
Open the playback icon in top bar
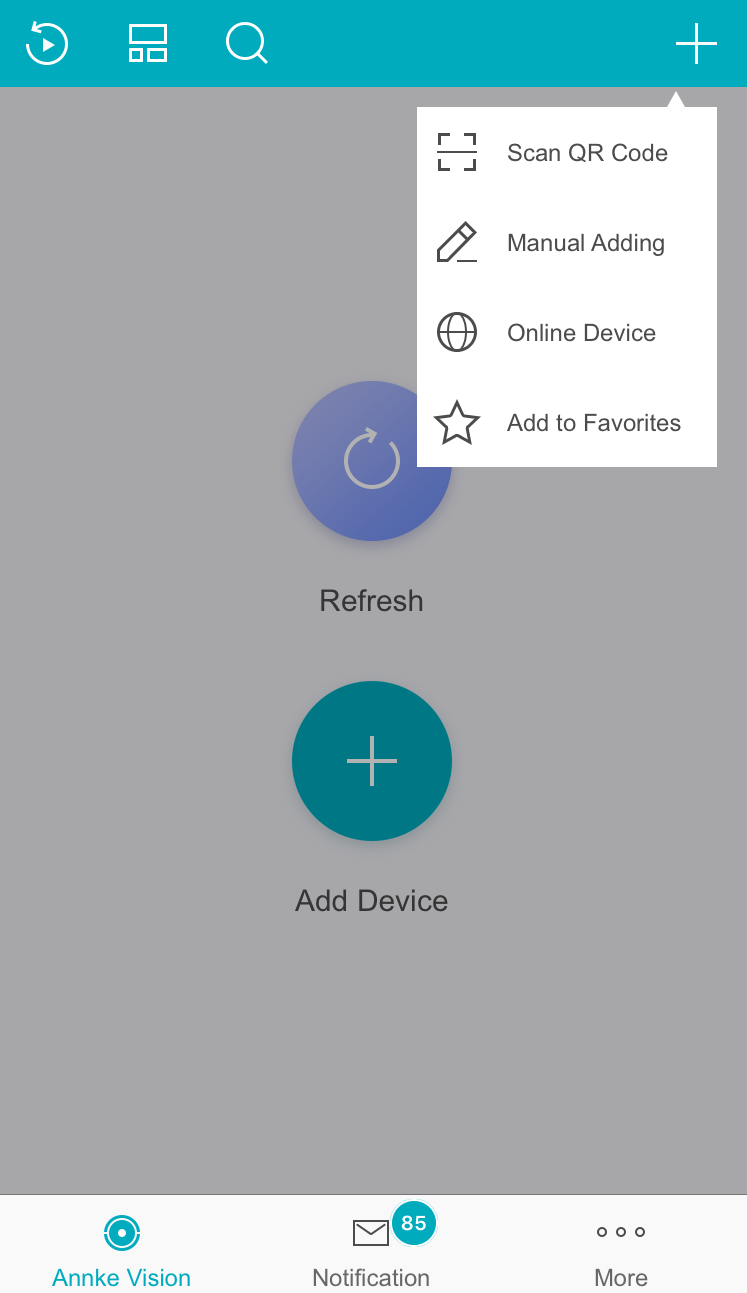47,44
